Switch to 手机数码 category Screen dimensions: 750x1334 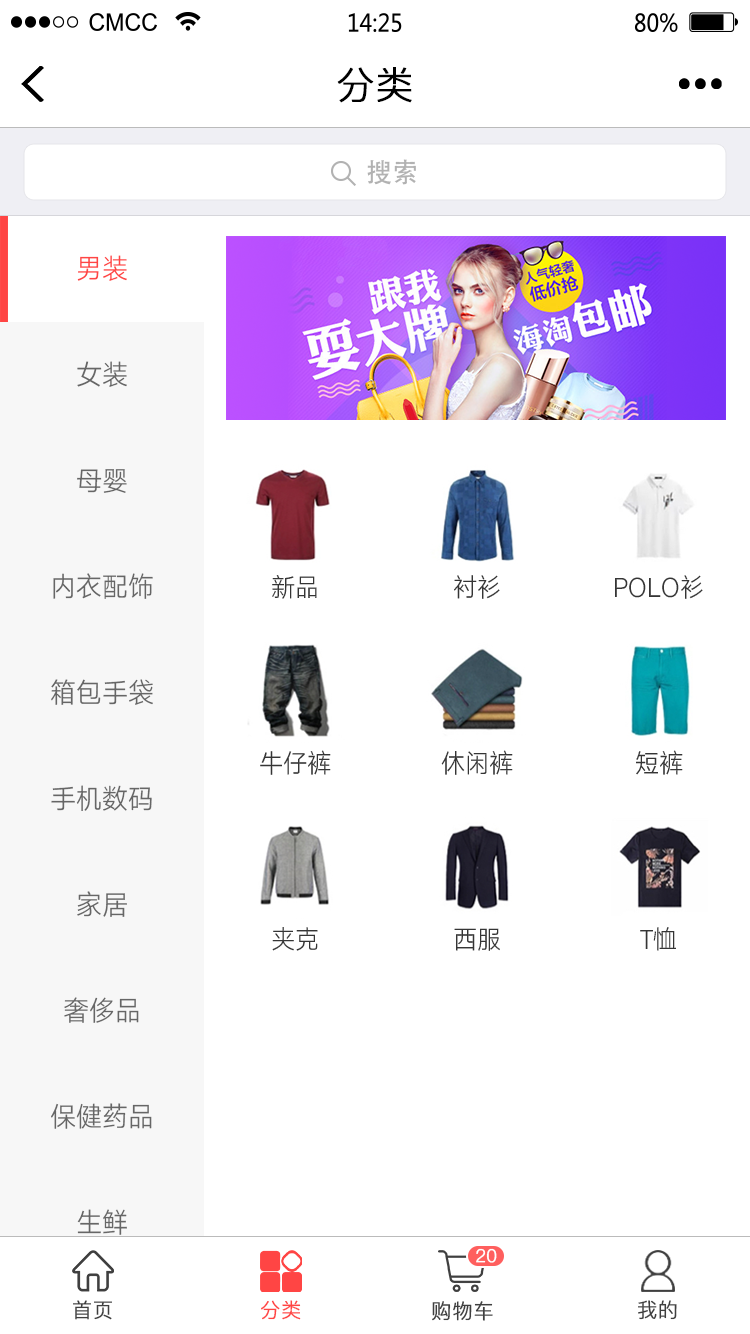102,799
